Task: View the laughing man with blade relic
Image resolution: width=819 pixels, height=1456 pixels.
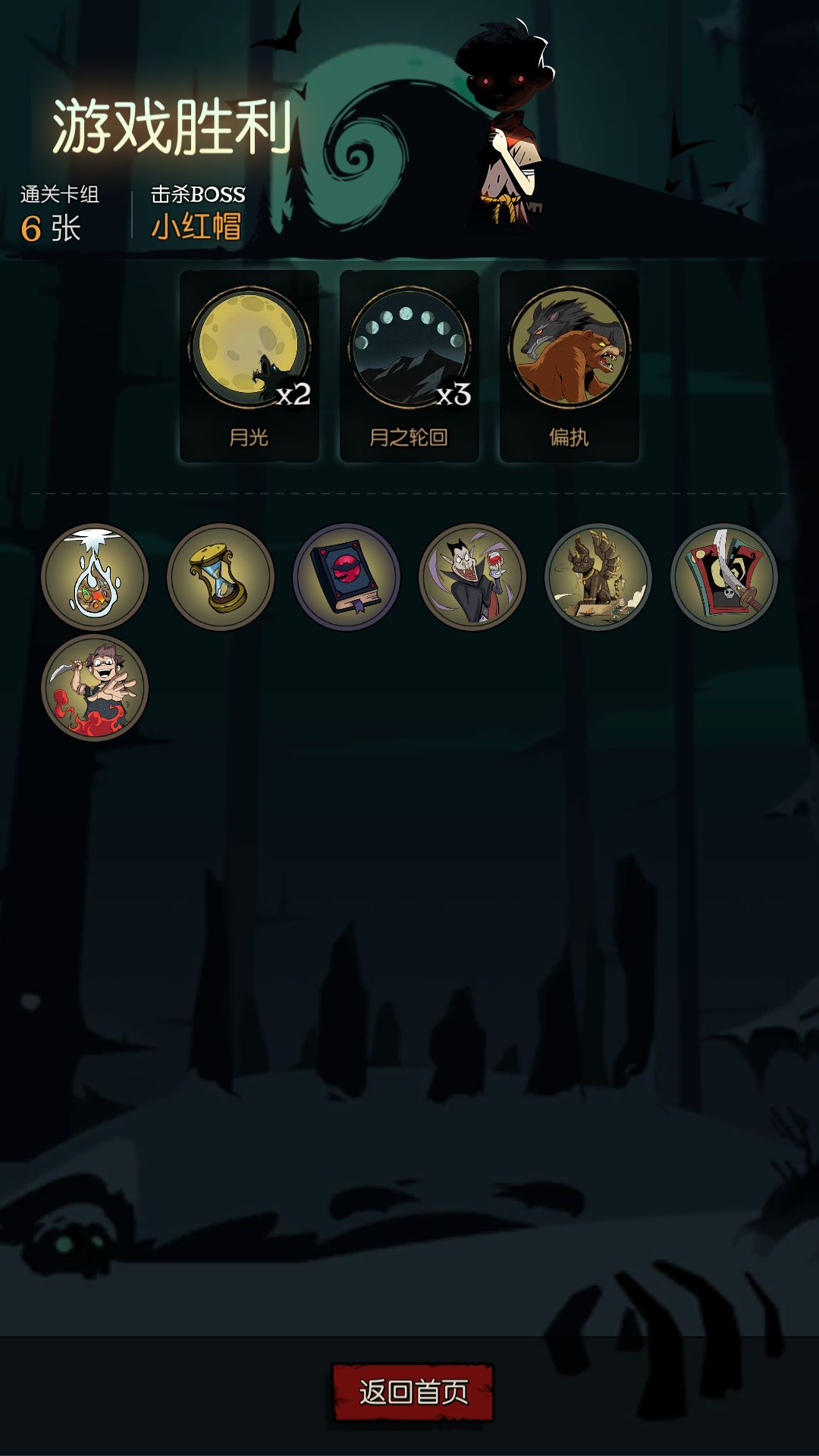Action: point(95,688)
